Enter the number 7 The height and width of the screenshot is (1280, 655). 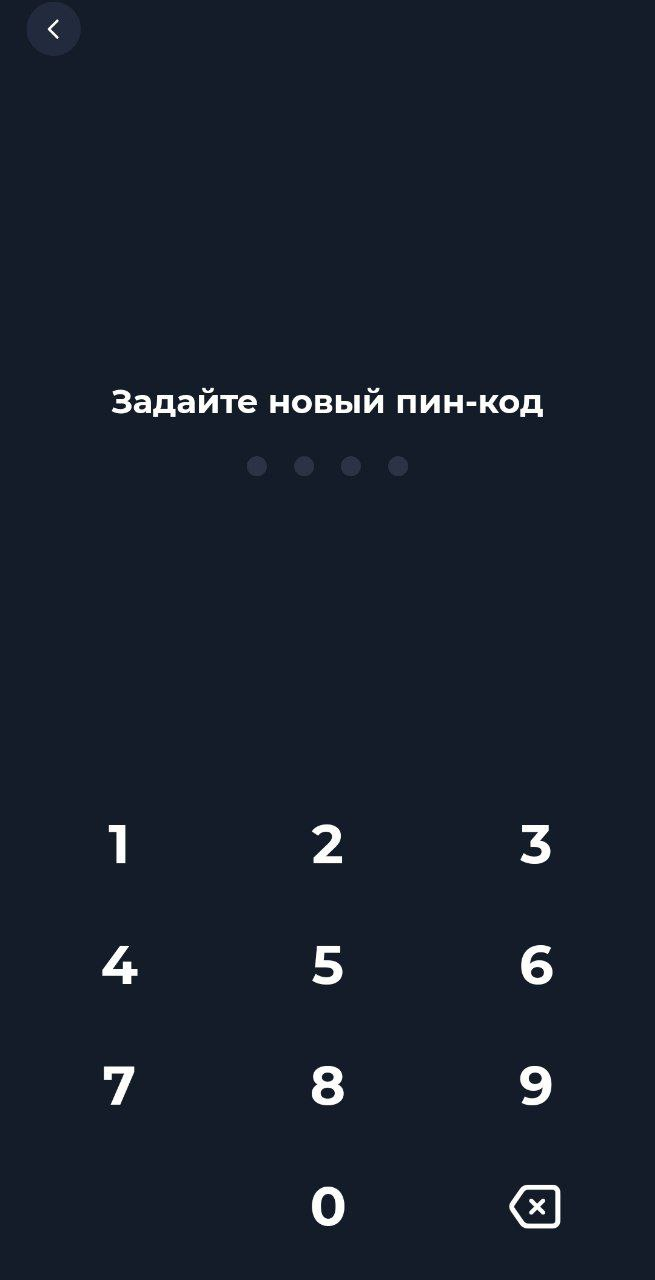pyautogui.click(x=119, y=1086)
